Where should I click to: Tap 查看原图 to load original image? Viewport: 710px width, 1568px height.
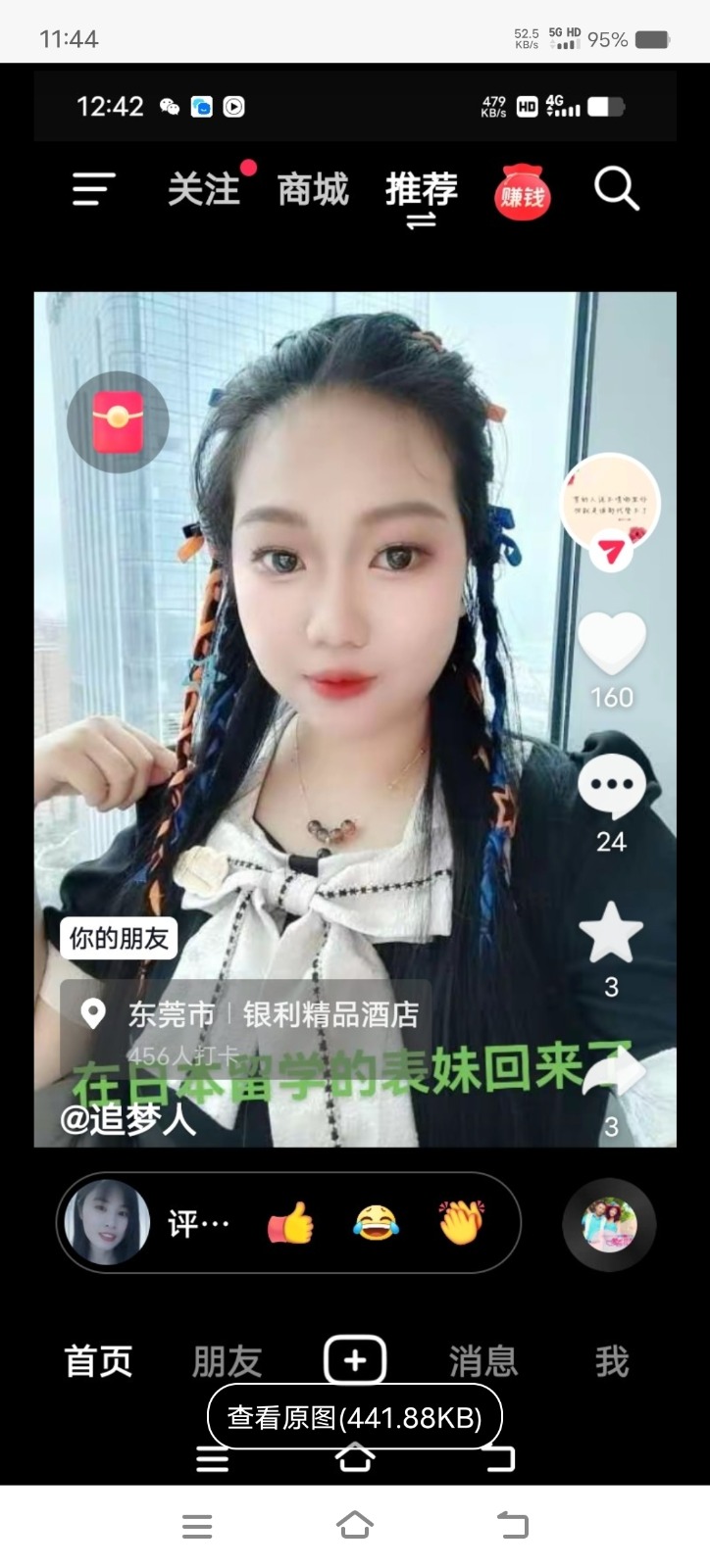(354, 1417)
